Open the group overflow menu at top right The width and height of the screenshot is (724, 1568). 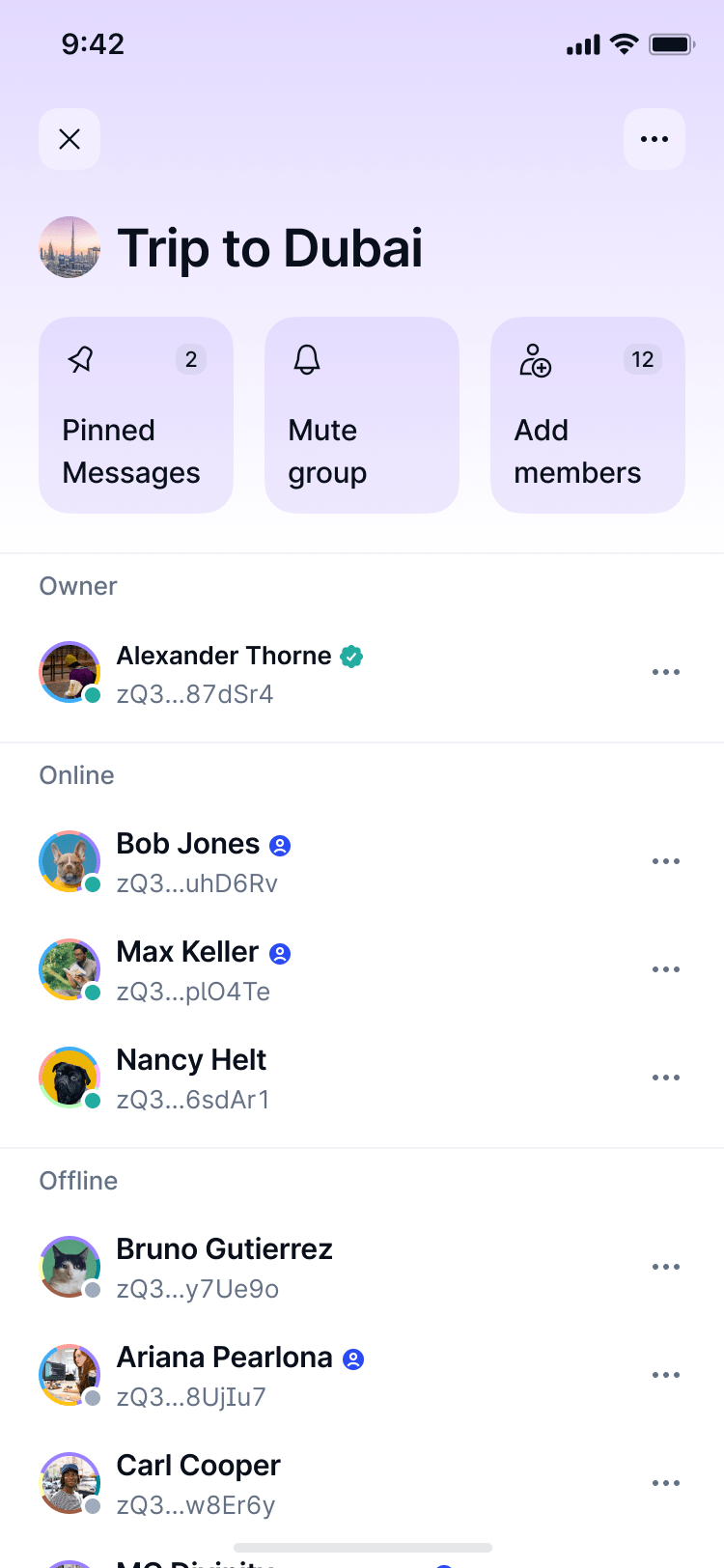pyautogui.click(x=654, y=138)
